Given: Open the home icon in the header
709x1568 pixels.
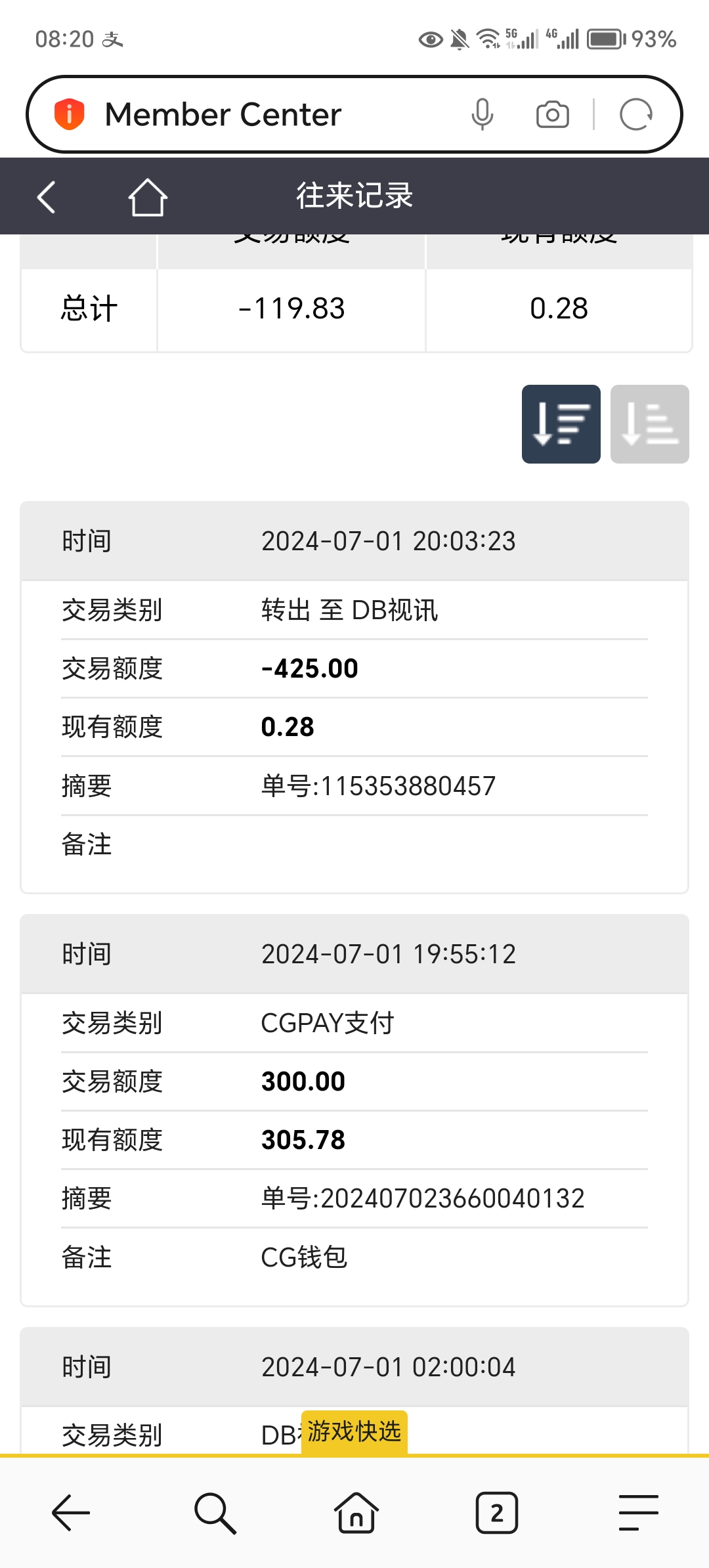Looking at the screenshot, I should [148, 197].
